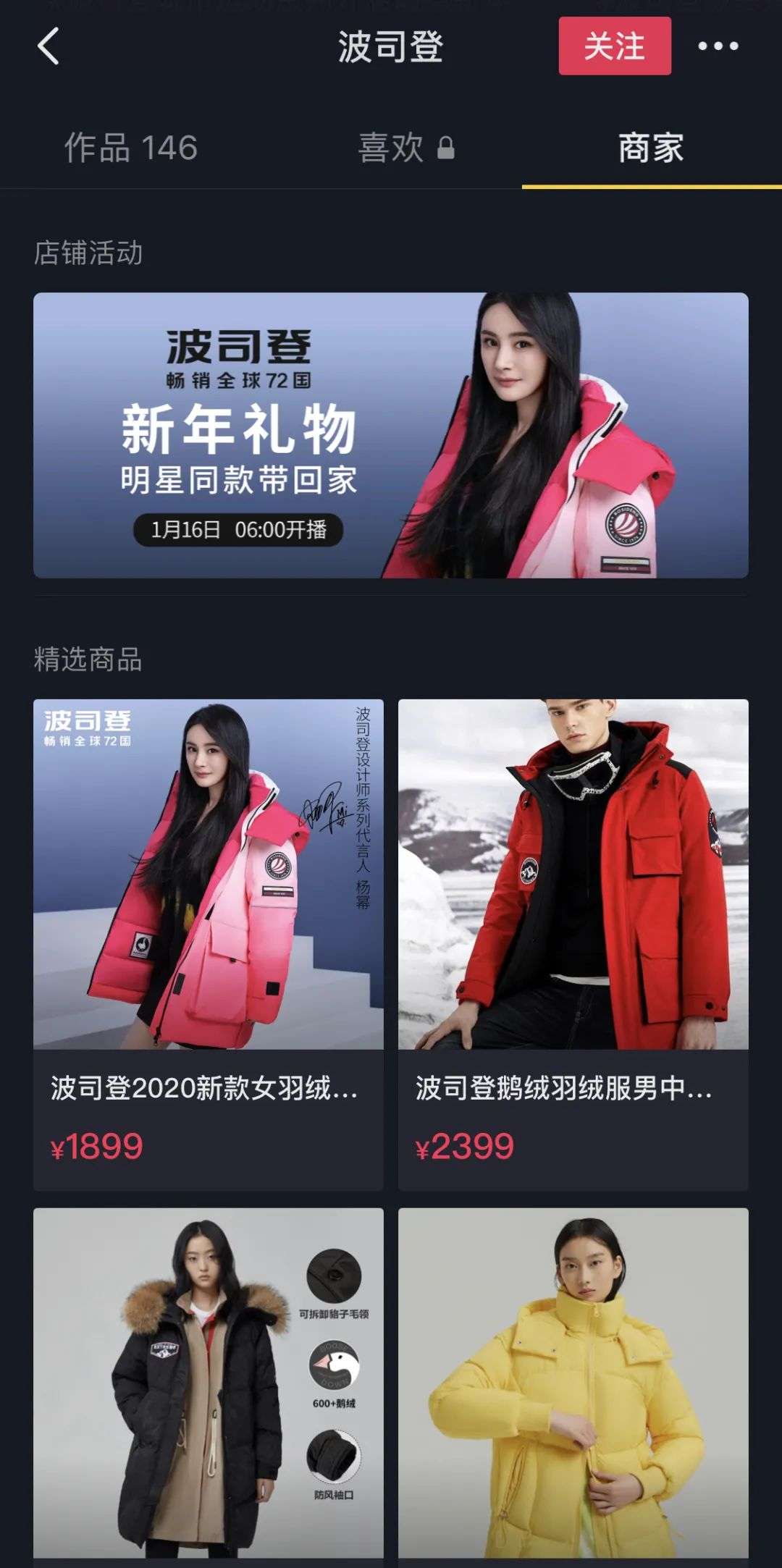The image size is (782, 1568).
Task: Select the 商家 tab
Action: [x=650, y=148]
